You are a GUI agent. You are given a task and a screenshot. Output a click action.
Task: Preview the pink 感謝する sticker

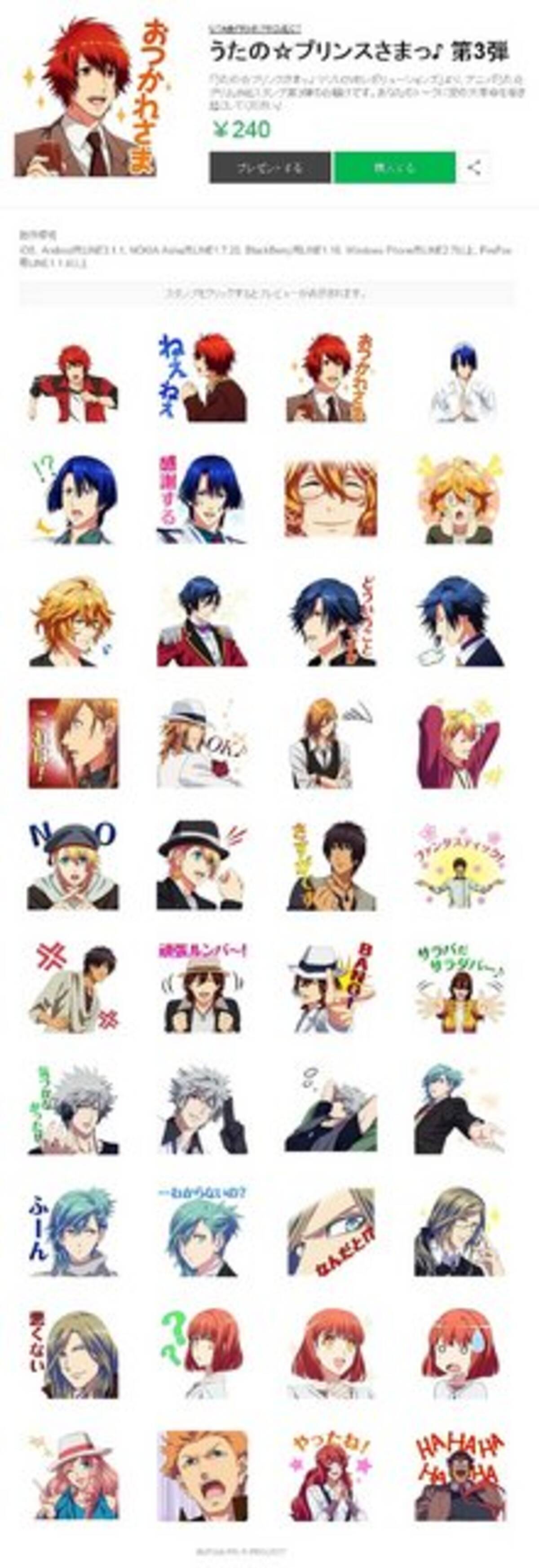(202, 500)
